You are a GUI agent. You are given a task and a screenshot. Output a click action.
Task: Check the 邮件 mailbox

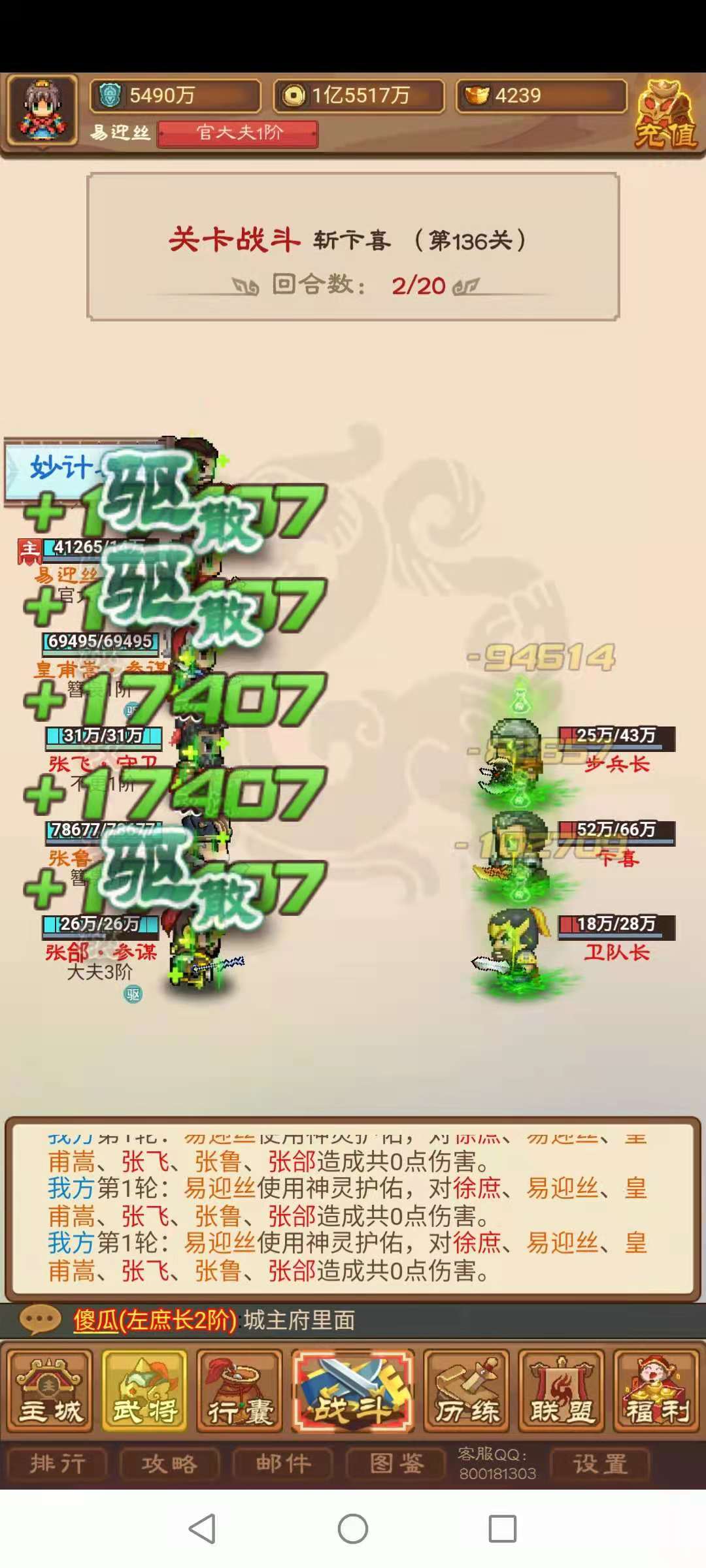tap(283, 1463)
